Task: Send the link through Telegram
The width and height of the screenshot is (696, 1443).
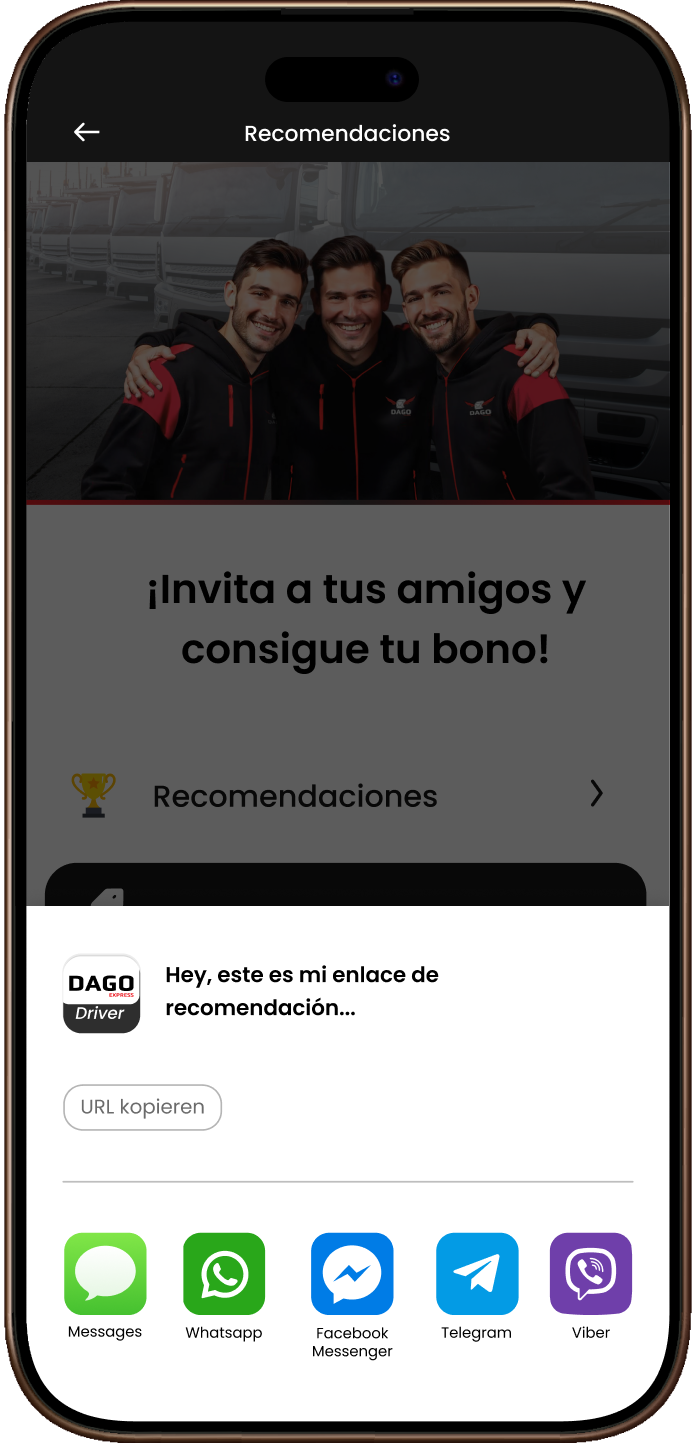Action: coord(477,1274)
